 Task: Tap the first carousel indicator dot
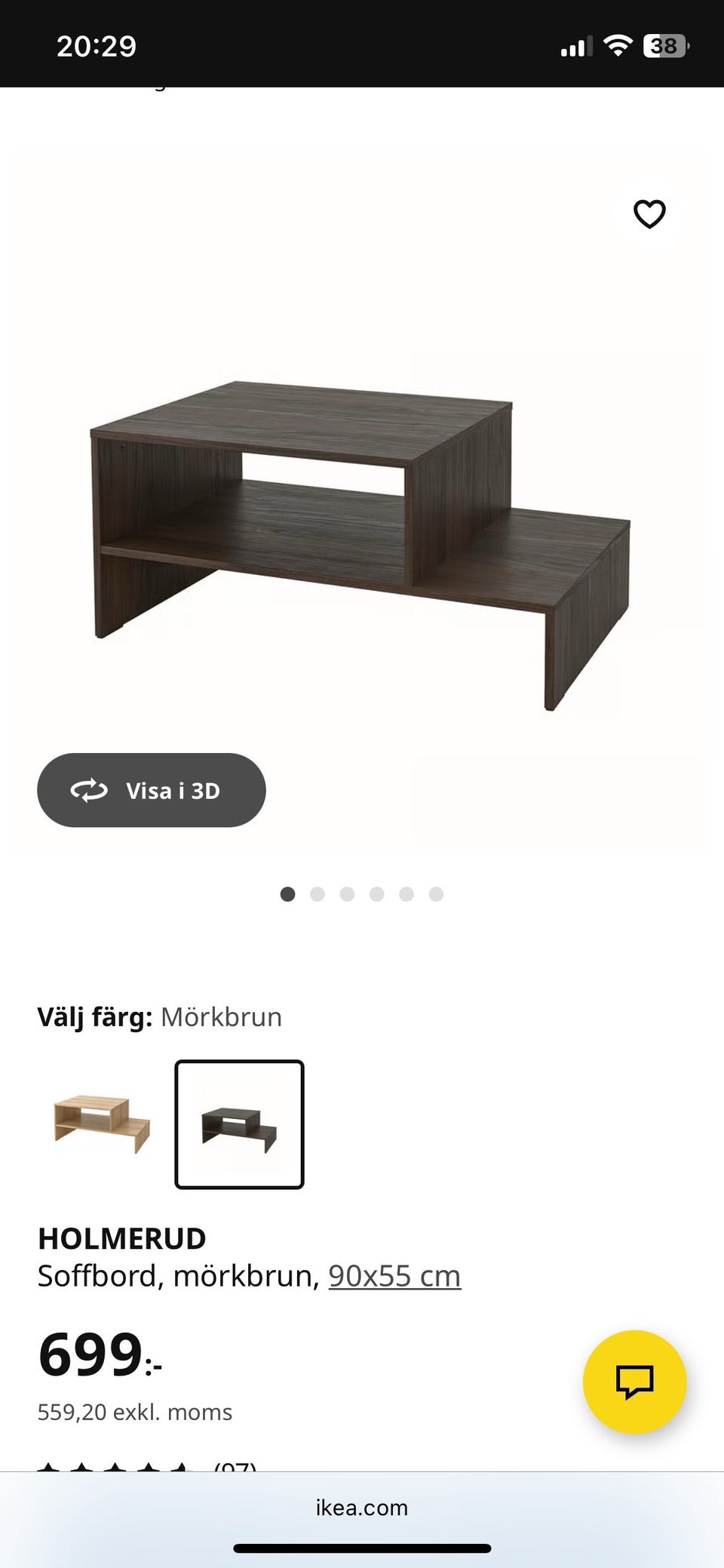tap(288, 893)
